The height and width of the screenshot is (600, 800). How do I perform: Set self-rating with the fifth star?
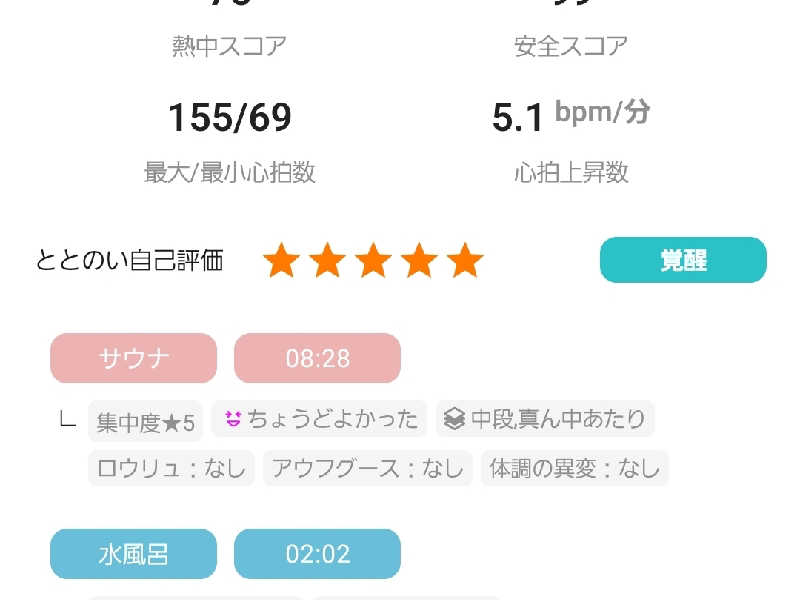pos(465,261)
